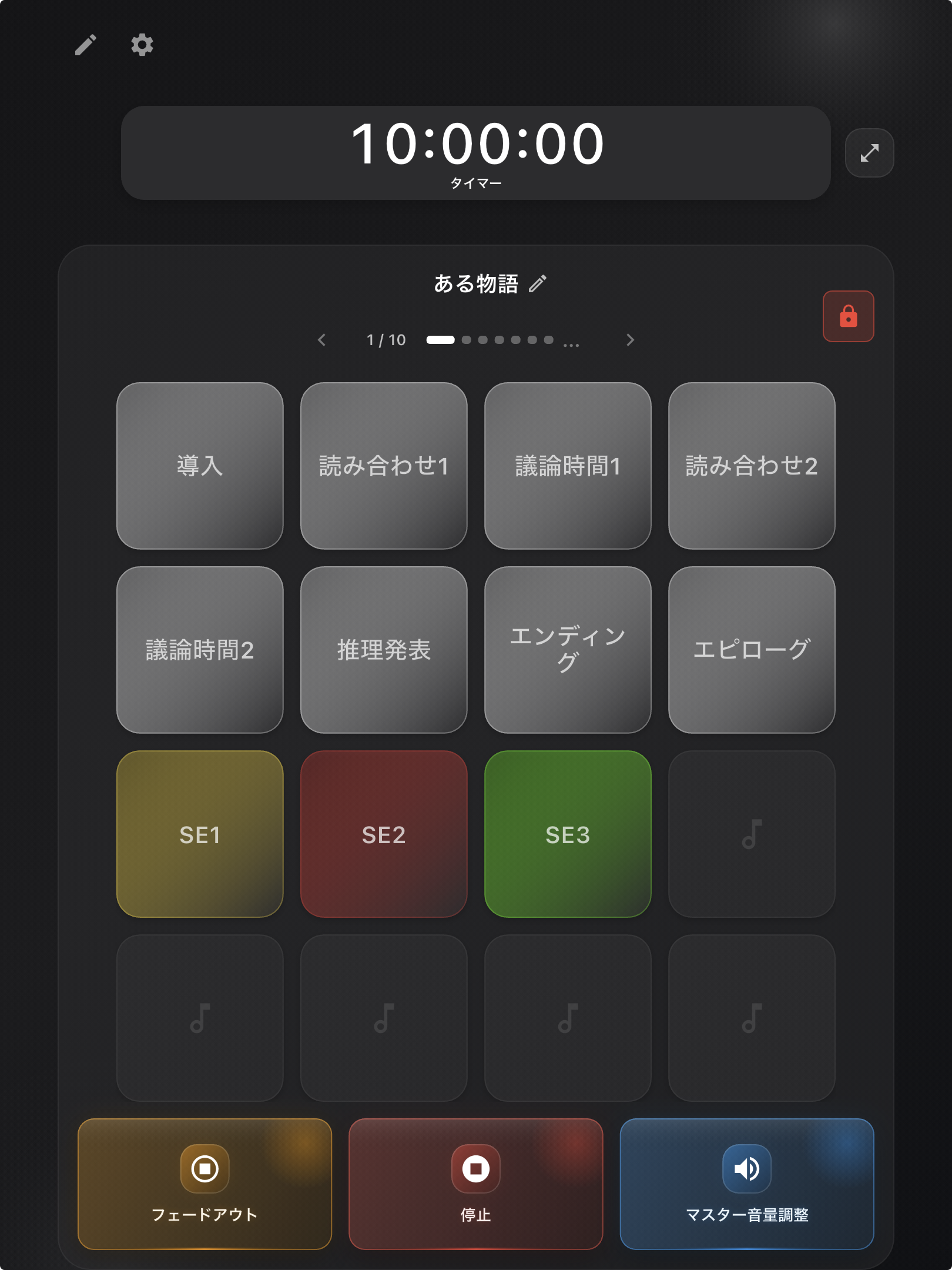Unlock the pad editing lock toggle

coord(849,316)
